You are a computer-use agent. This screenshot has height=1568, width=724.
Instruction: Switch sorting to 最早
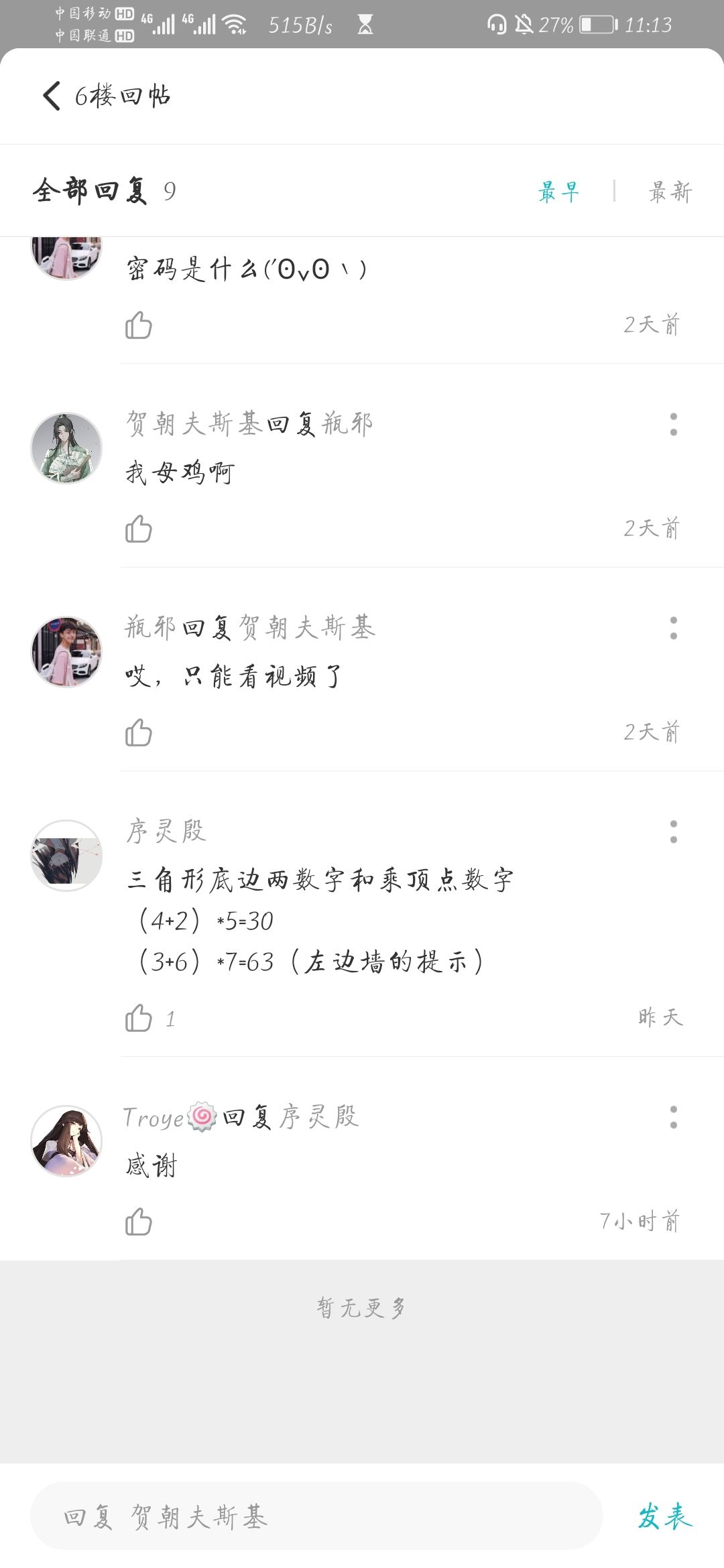558,192
